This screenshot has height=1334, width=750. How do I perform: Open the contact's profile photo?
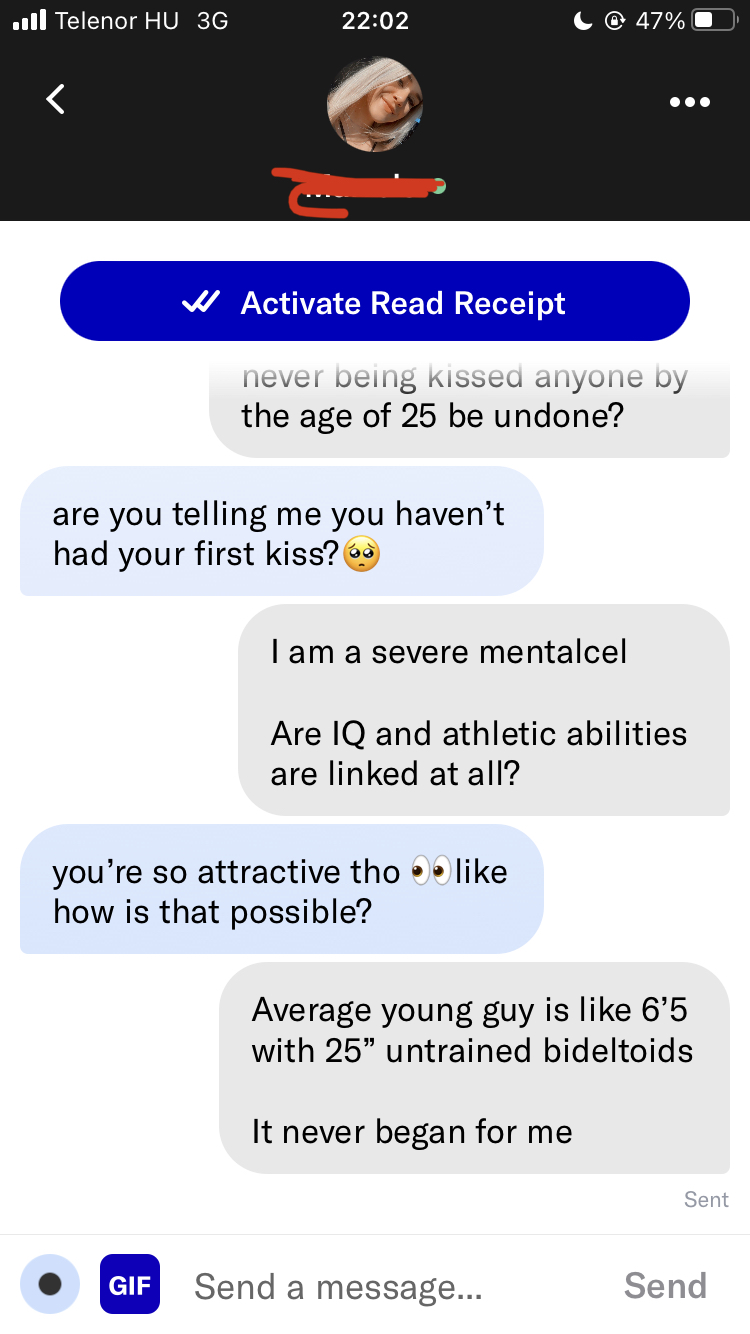375,104
